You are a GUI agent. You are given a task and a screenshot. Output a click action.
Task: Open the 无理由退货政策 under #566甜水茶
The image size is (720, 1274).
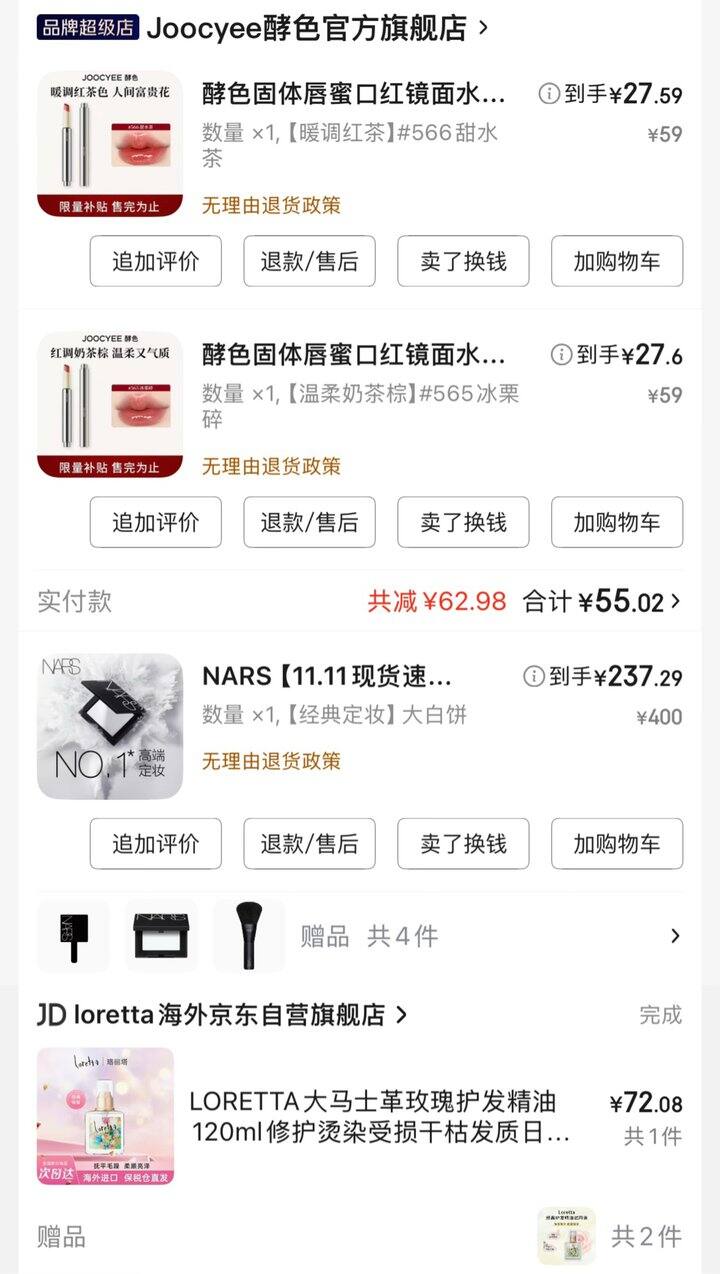click(x=271, y=205)
